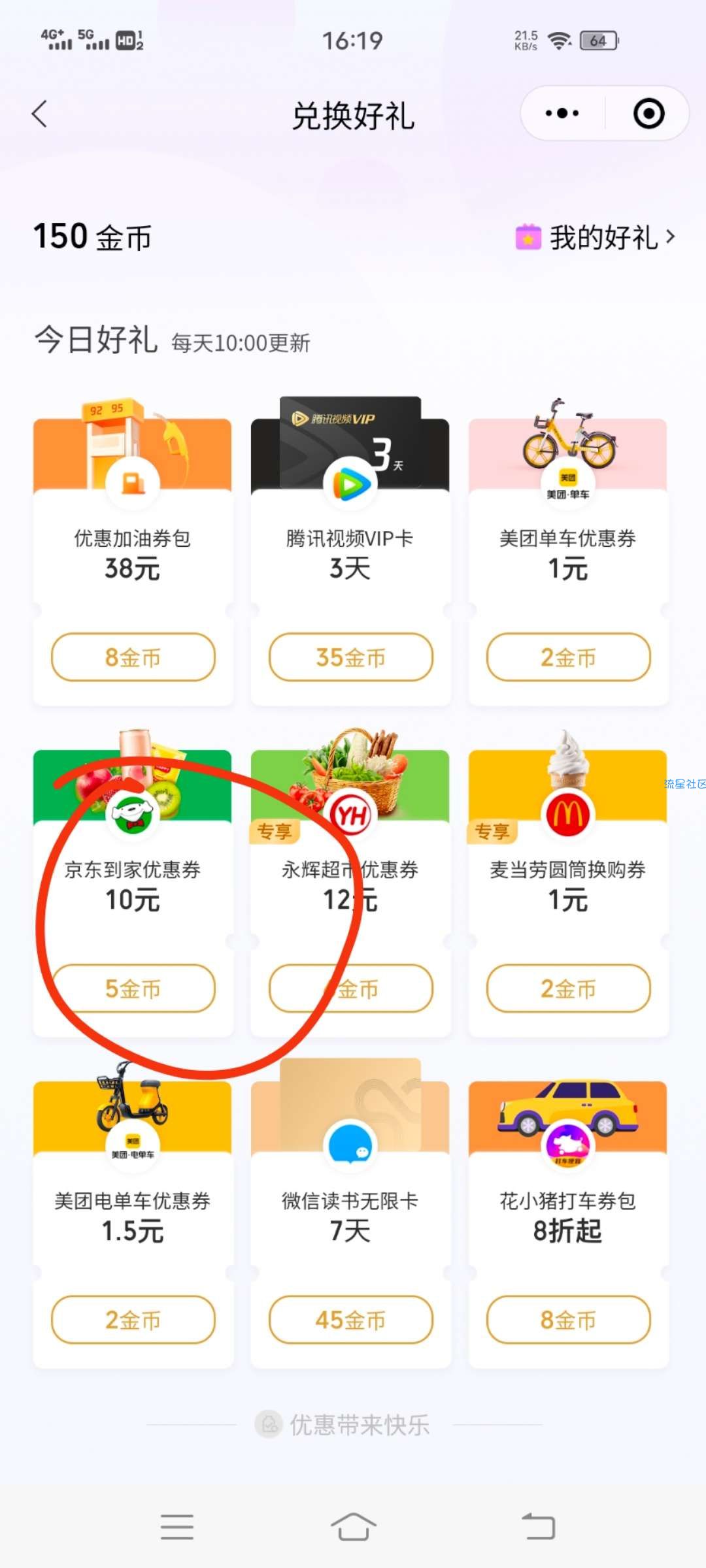This screenshot has width=706, height=1568.
Task: Redeem 微信读书无限卡 for 45金币
Action: 351,1320
